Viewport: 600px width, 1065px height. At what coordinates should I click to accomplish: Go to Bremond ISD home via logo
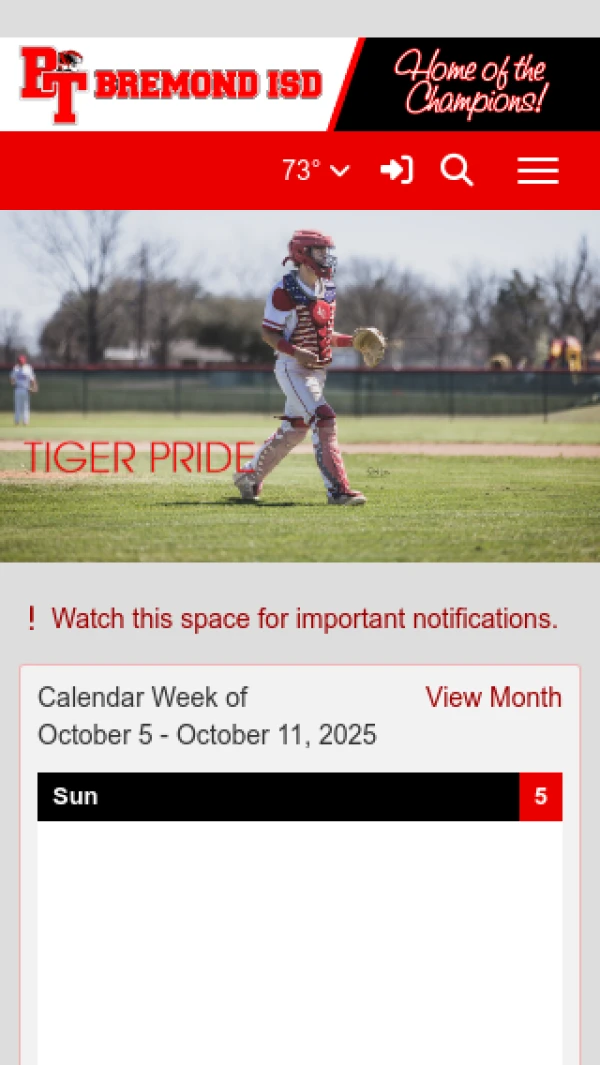click(171, 85)
